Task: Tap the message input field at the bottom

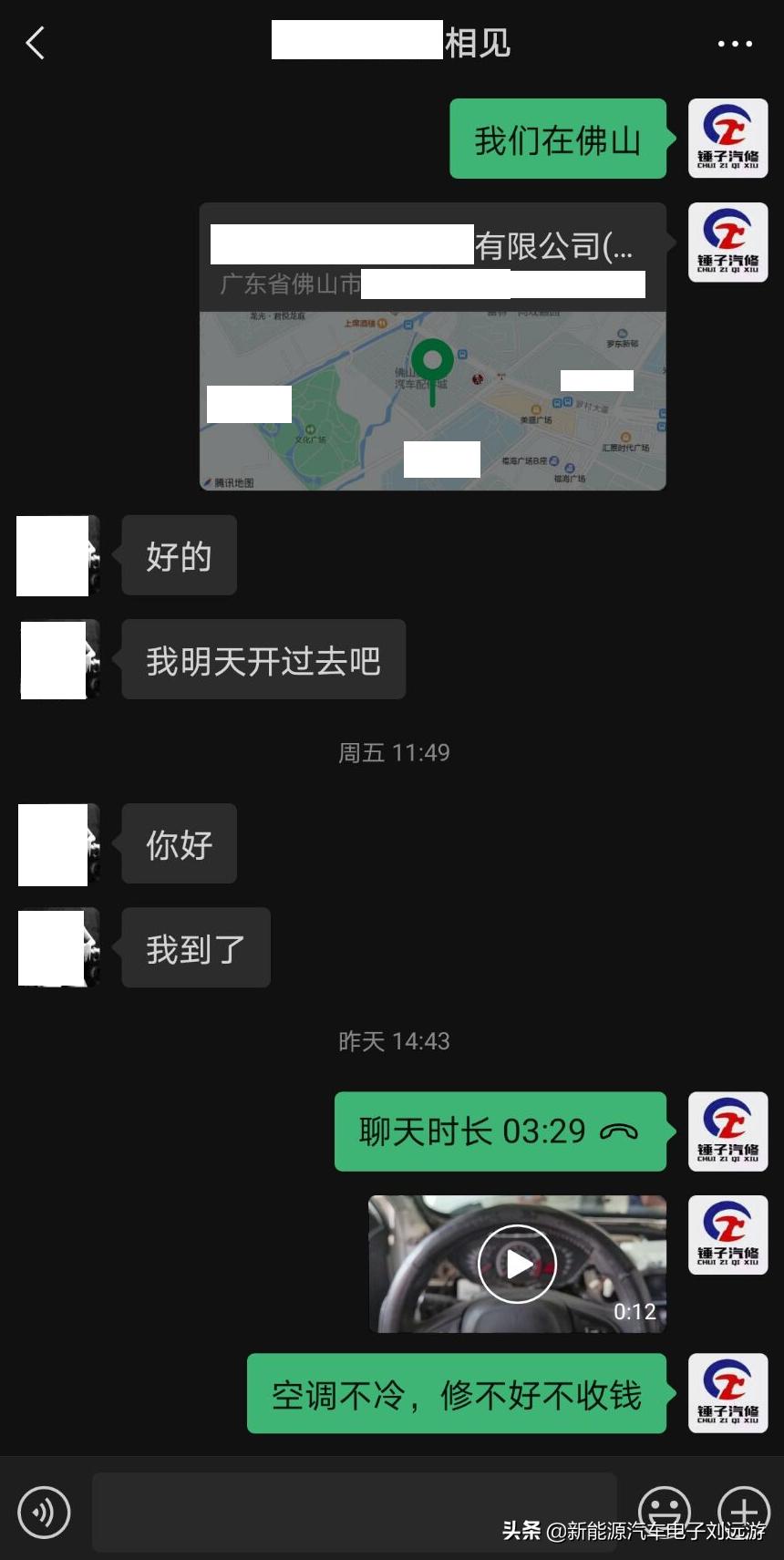Action: click(356, 1511)
